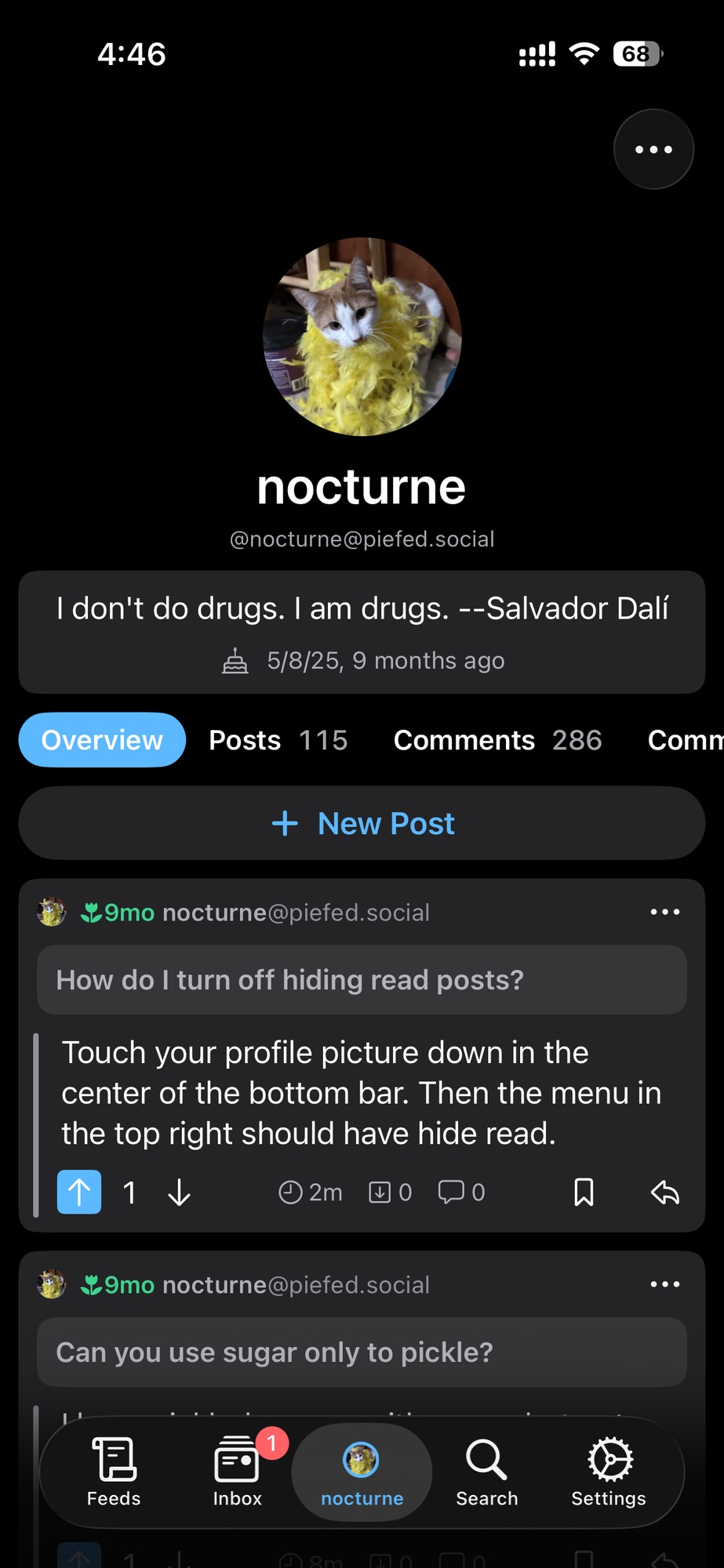Reply to the hide read comment

664,1192
